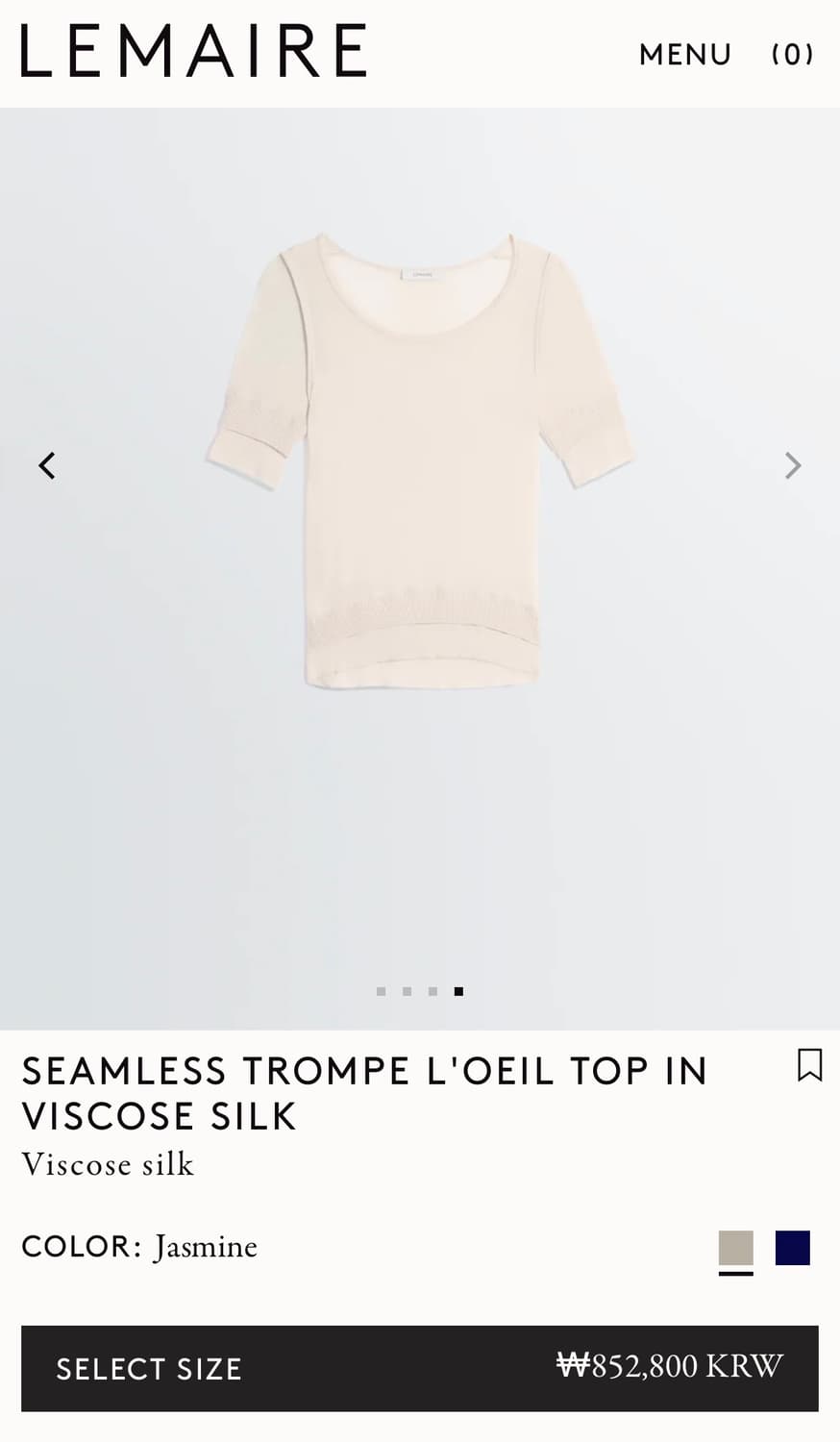This screenshot has height=1442, width=840.
Task: Choose the third carousel dot
Action: point(432,991)
